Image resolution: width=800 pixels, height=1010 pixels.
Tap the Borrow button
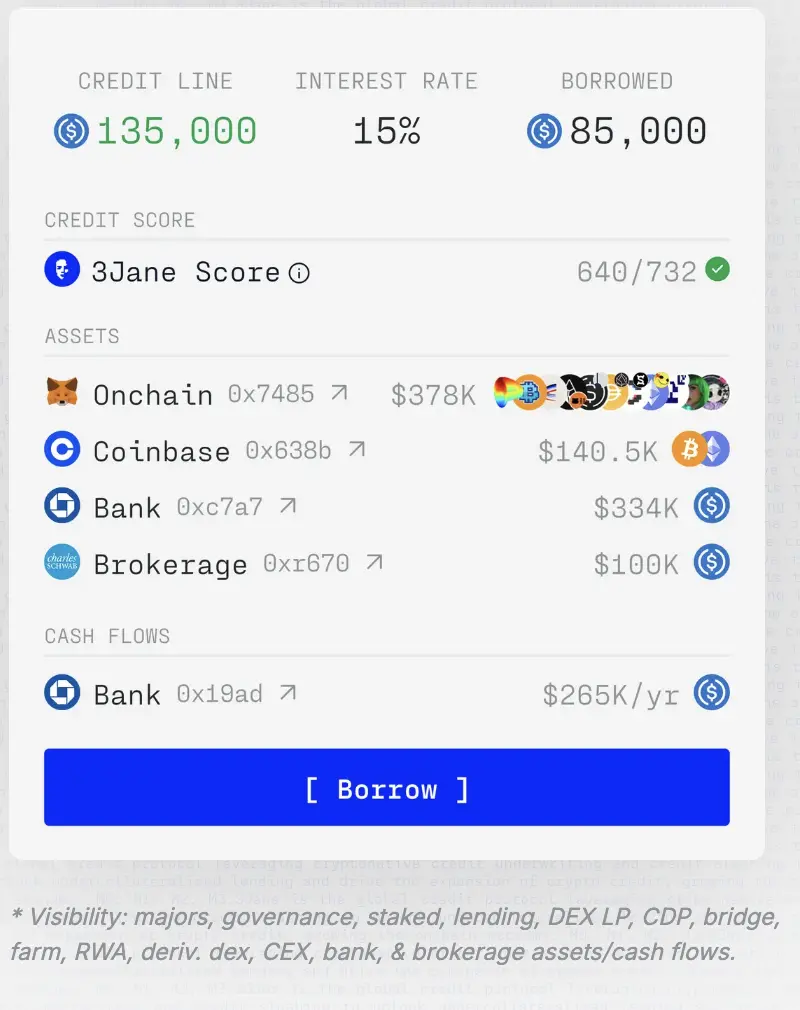386,788
